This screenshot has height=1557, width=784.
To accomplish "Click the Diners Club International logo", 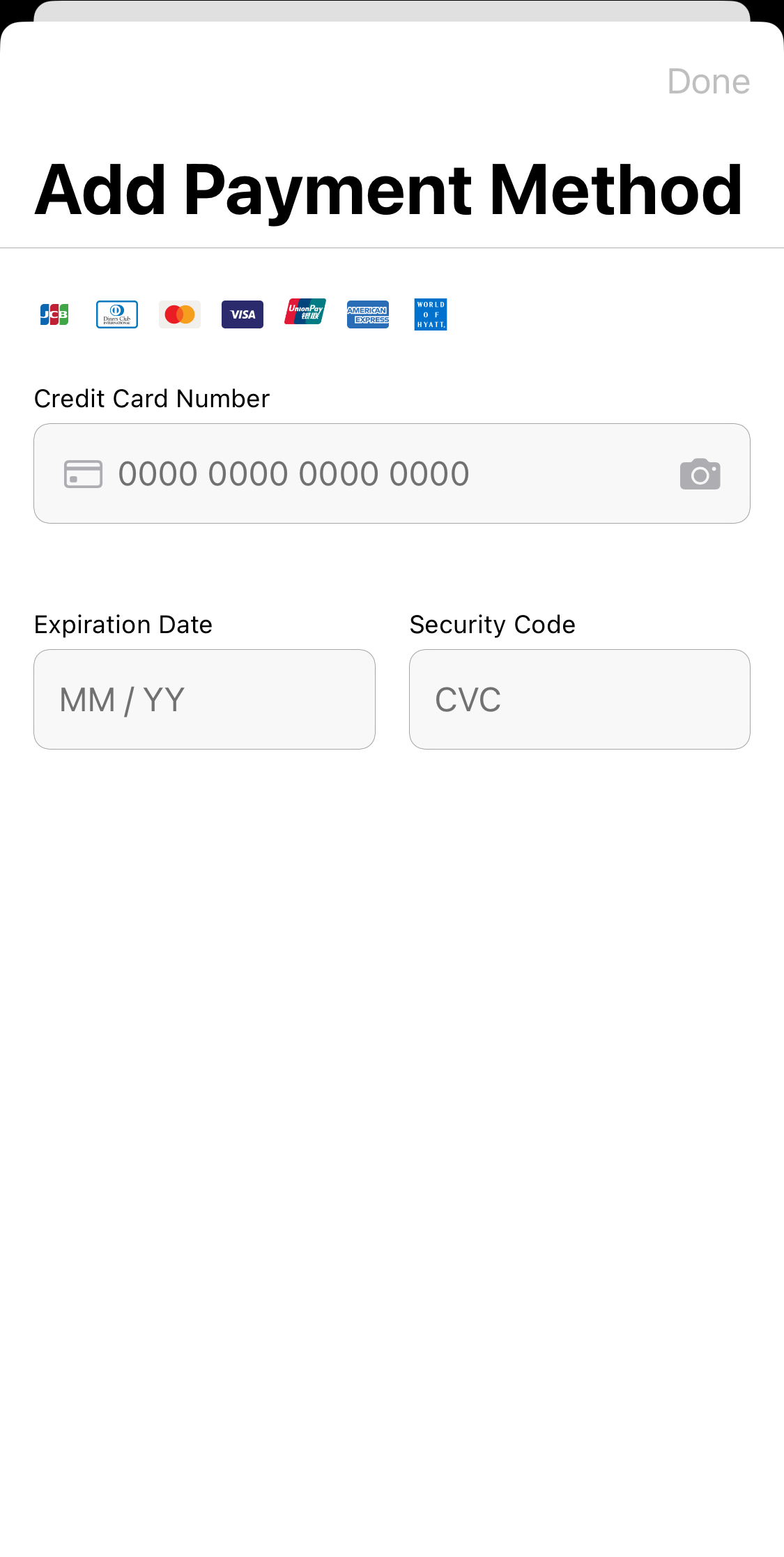I will 116,314.
